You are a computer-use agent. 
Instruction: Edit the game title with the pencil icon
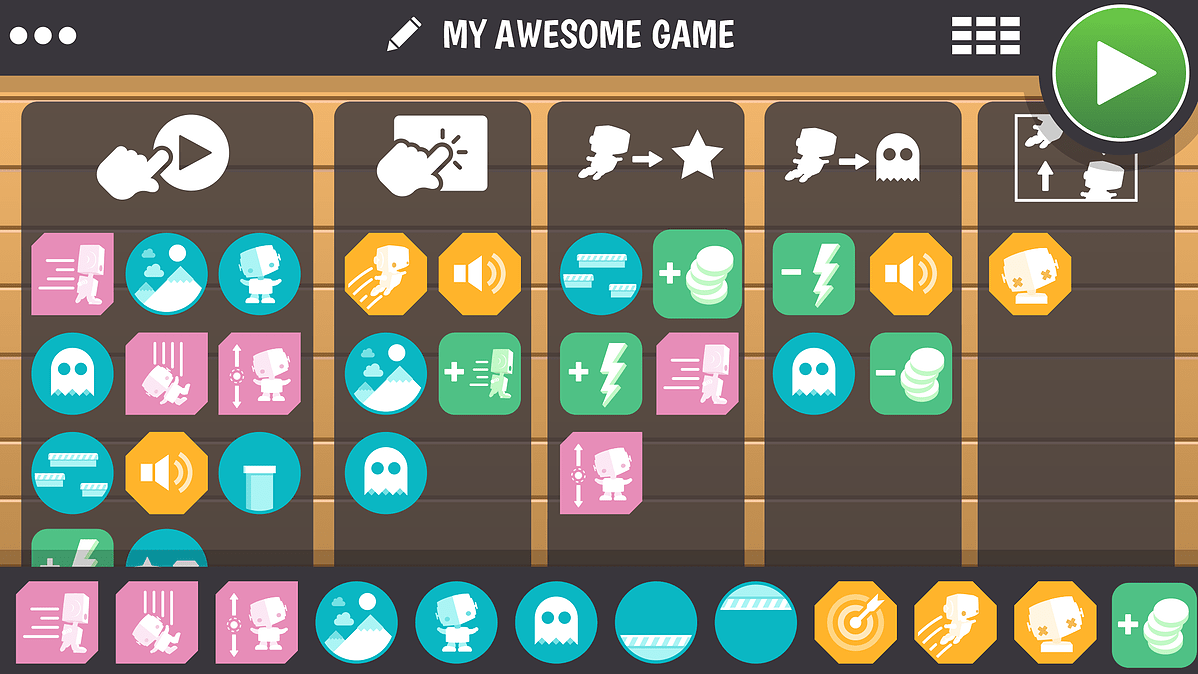click(x=405, y=35)
